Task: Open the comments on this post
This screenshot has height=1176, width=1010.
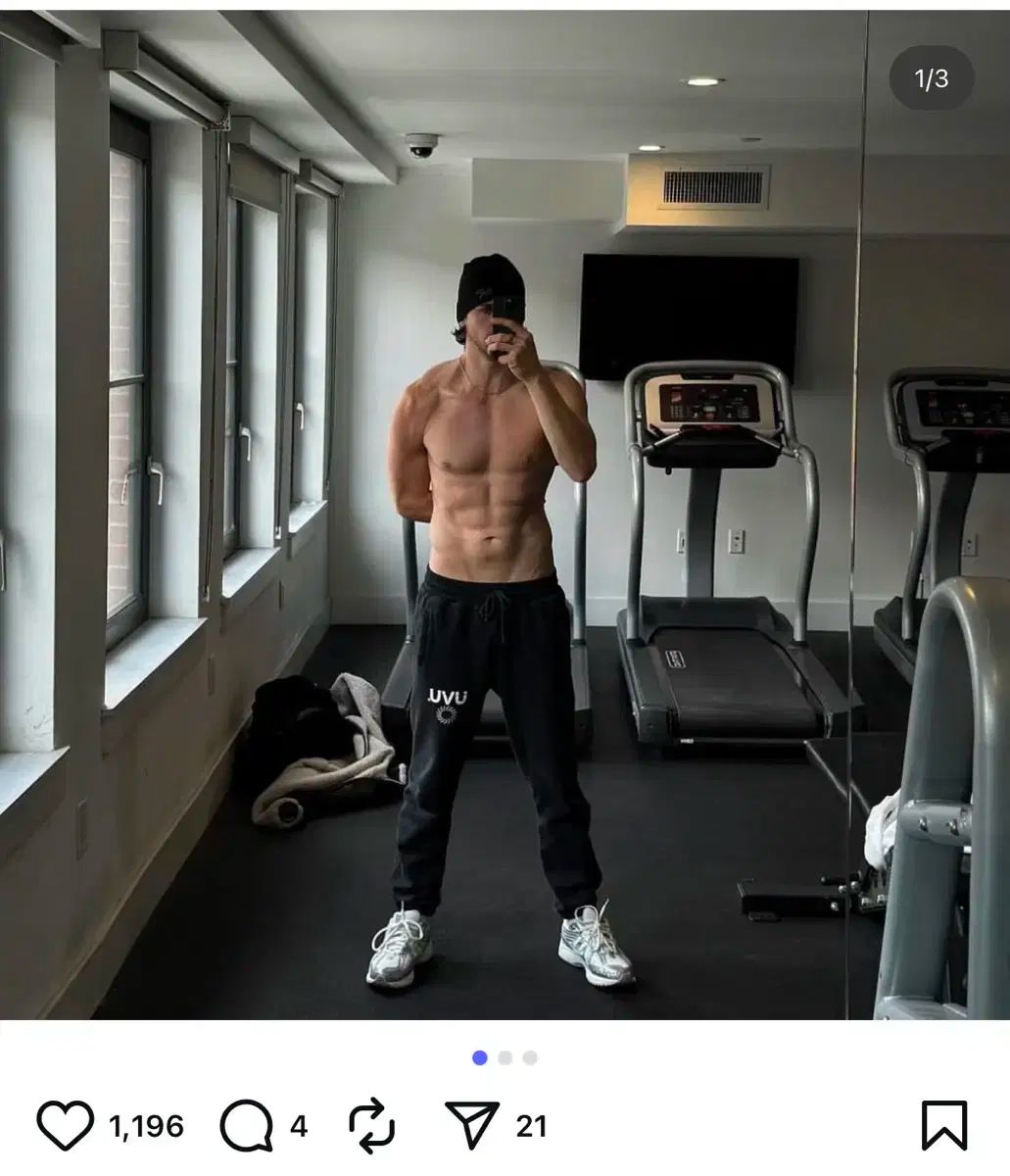Action: click(245, 1126)
